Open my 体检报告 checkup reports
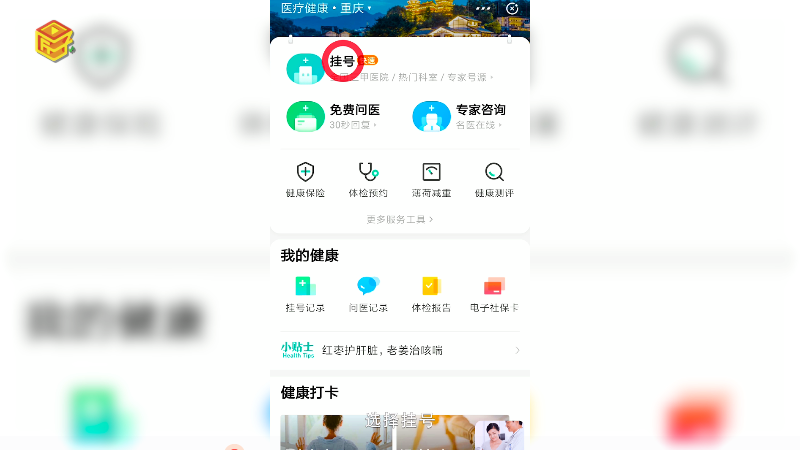This screenshot has width=800, height=450. 431,294
